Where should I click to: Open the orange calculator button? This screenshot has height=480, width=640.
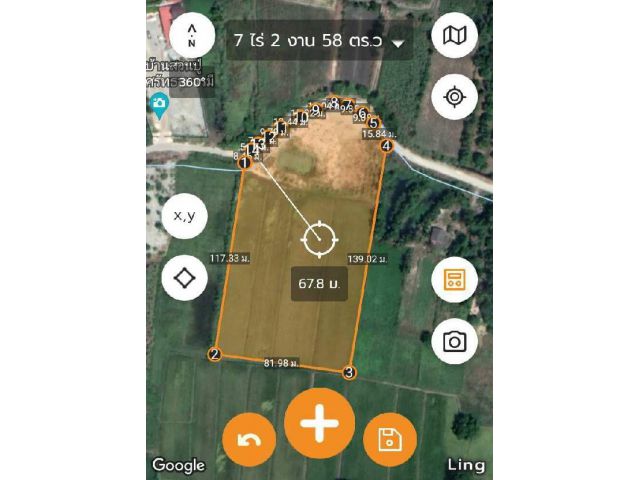(454, 280)
